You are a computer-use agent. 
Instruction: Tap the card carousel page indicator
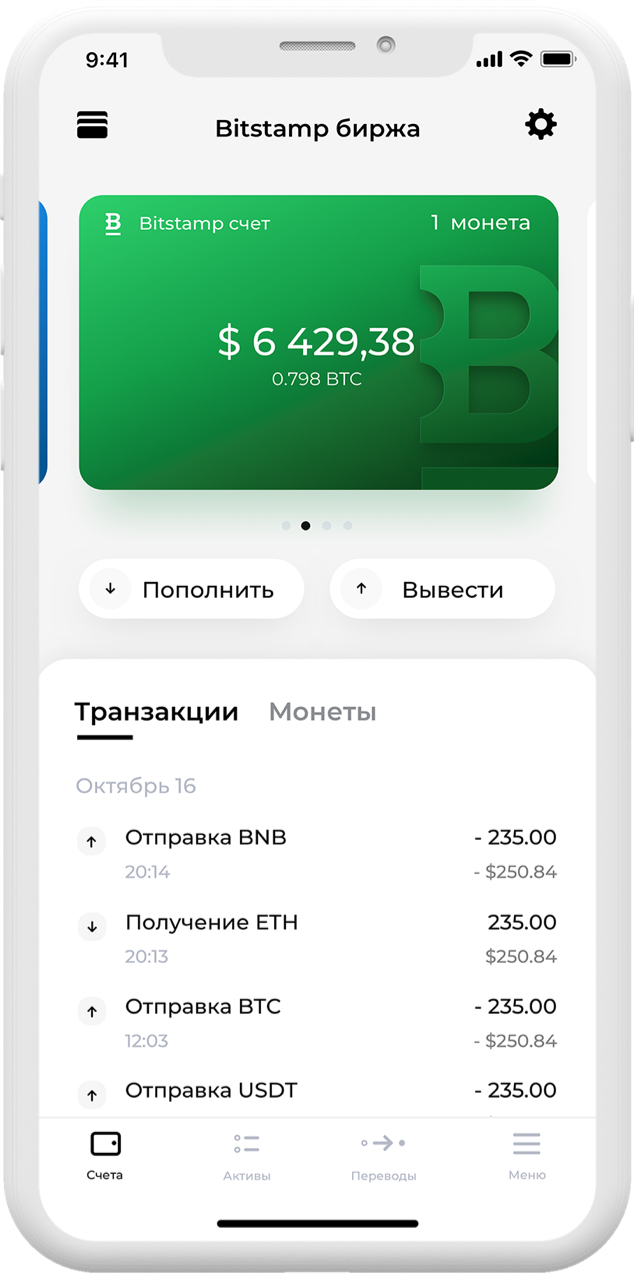317,525
